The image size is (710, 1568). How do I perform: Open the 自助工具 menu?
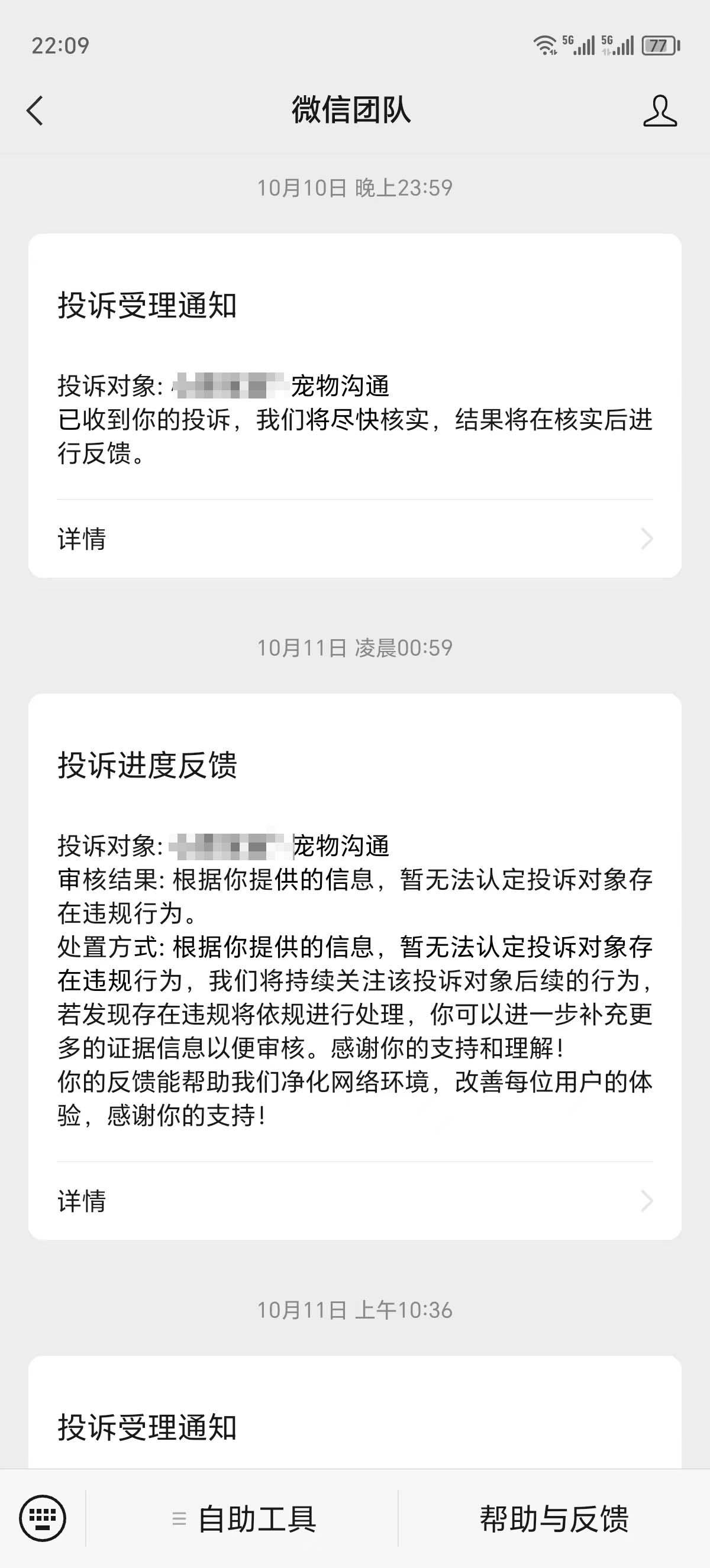point(244,1518)
